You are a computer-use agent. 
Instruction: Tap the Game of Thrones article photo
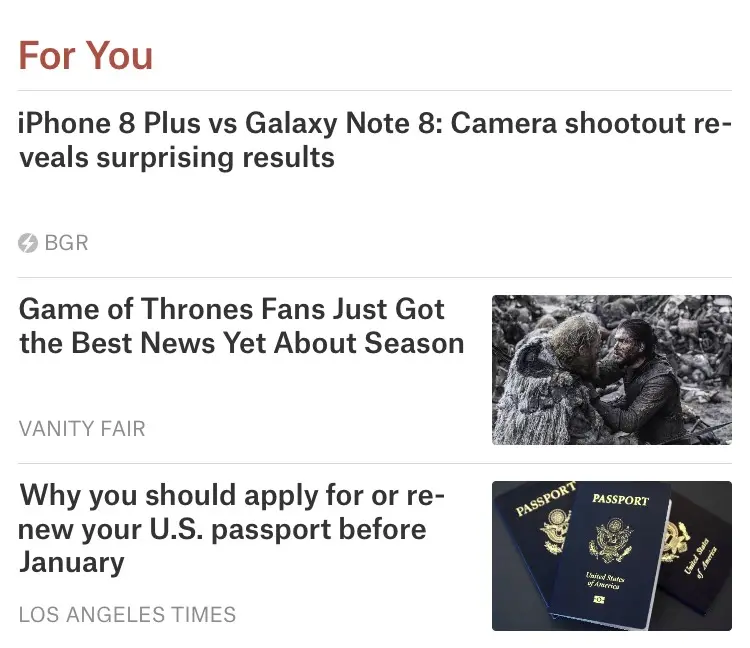pos(611,370)
